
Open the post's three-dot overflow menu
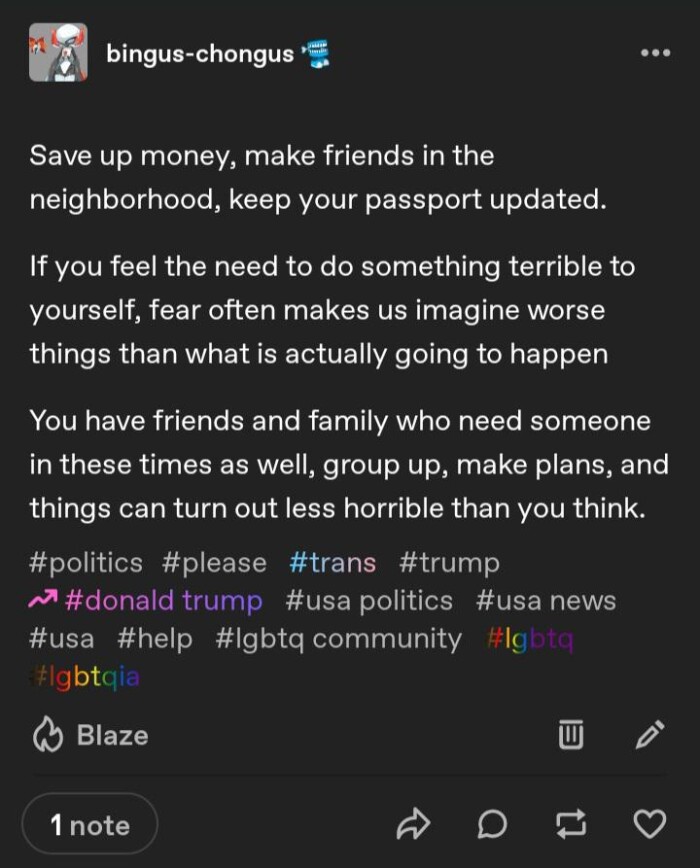click(x=655, y=53)
